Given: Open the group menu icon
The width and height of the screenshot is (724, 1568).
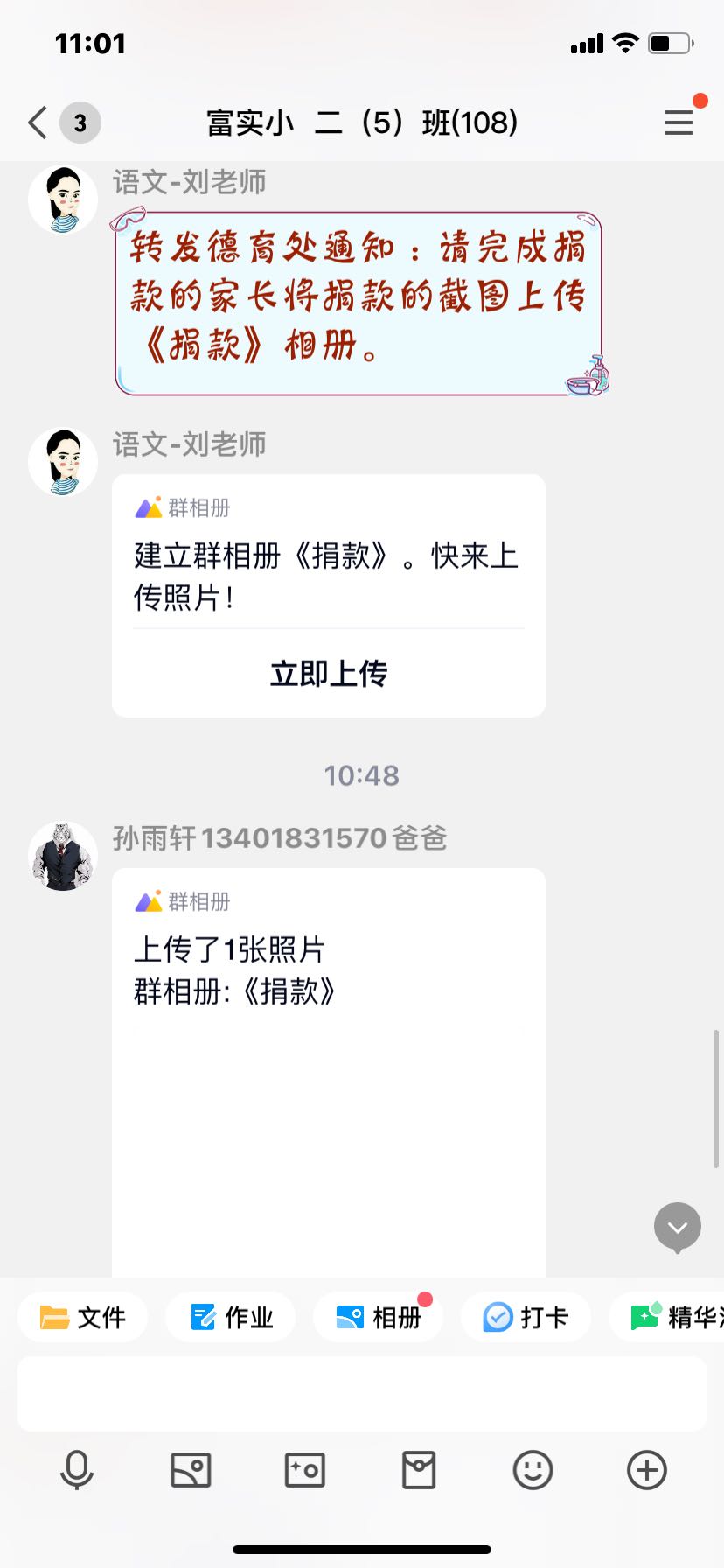Looking at the screenshot, I should 679,122.
